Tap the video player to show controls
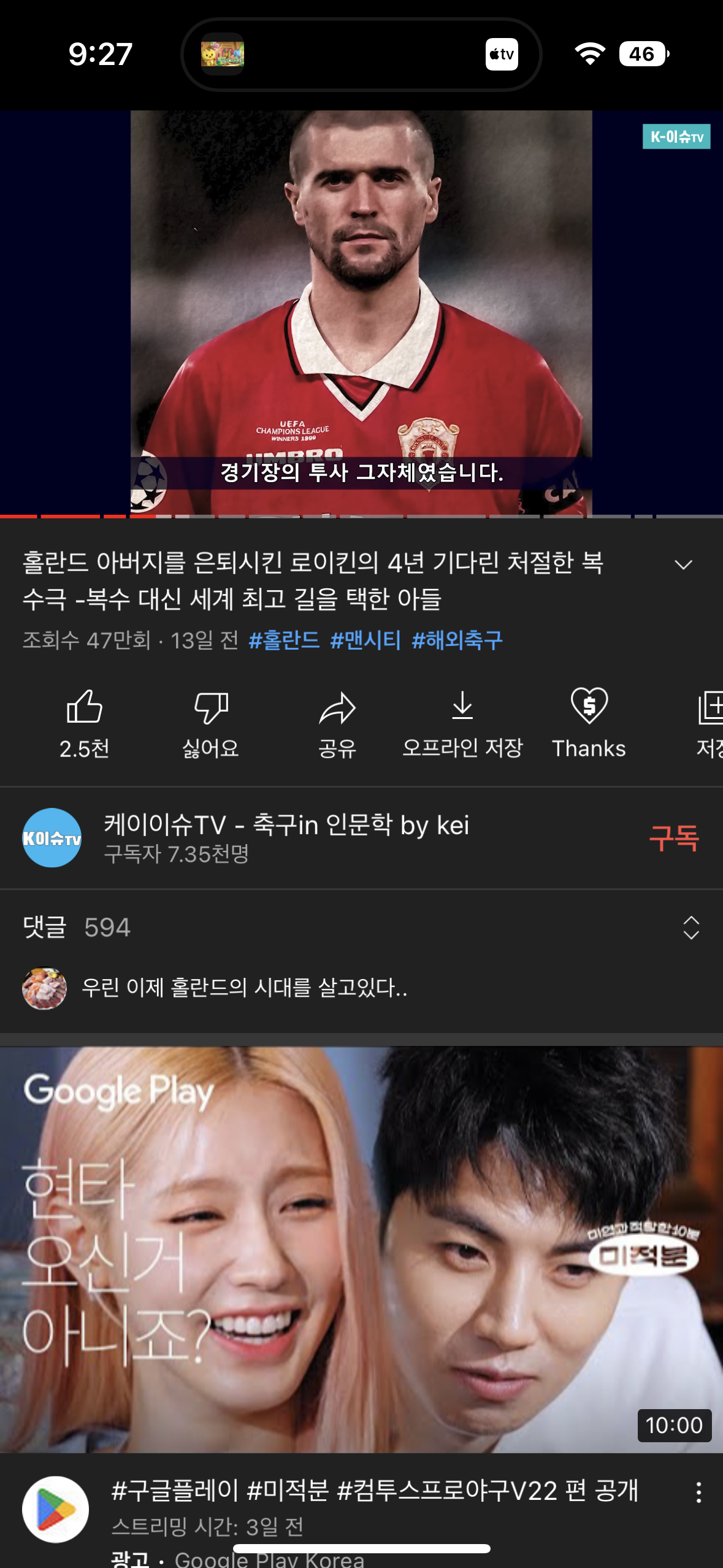The width and height of the screenshot is (723, 1568). click(361, 313)
